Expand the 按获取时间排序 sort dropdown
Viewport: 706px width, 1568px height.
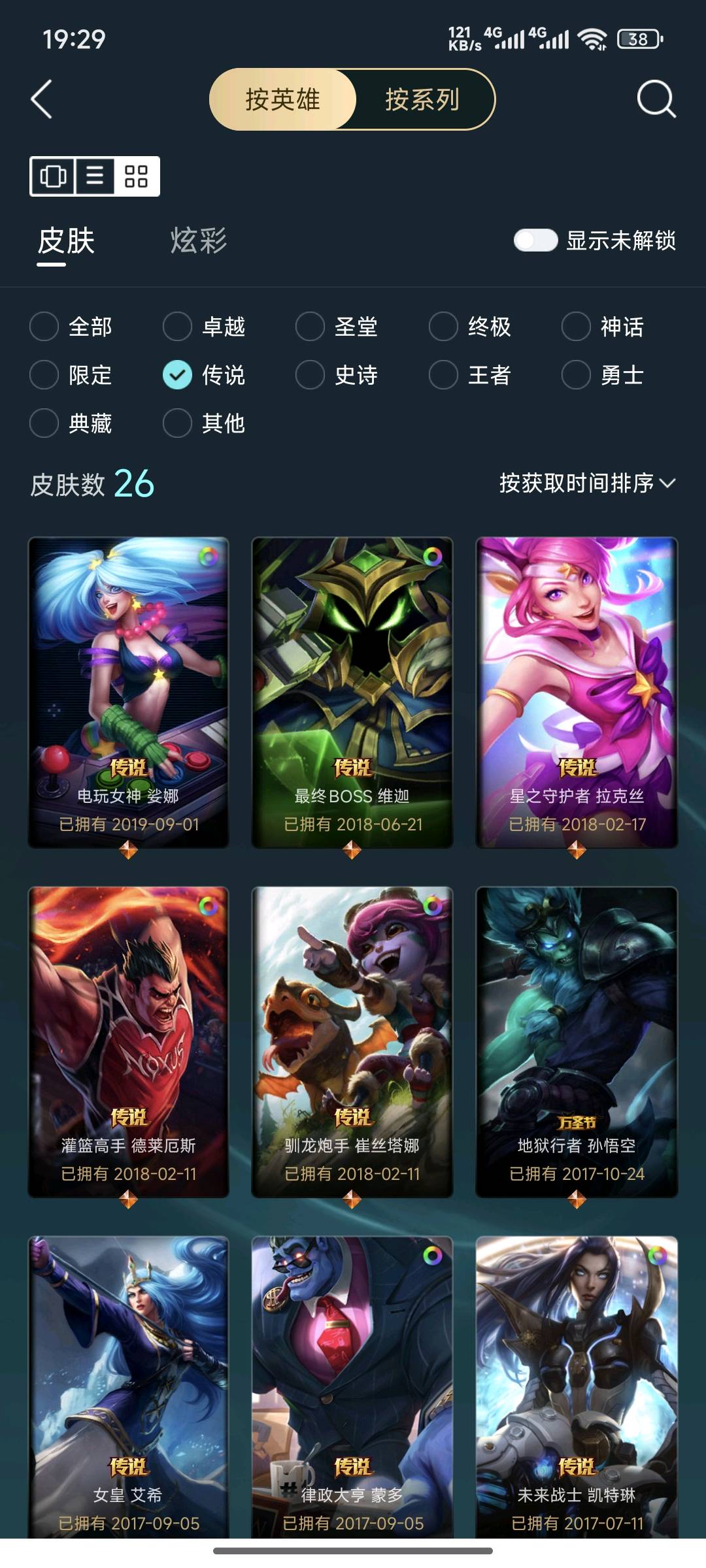coord(586,483)
